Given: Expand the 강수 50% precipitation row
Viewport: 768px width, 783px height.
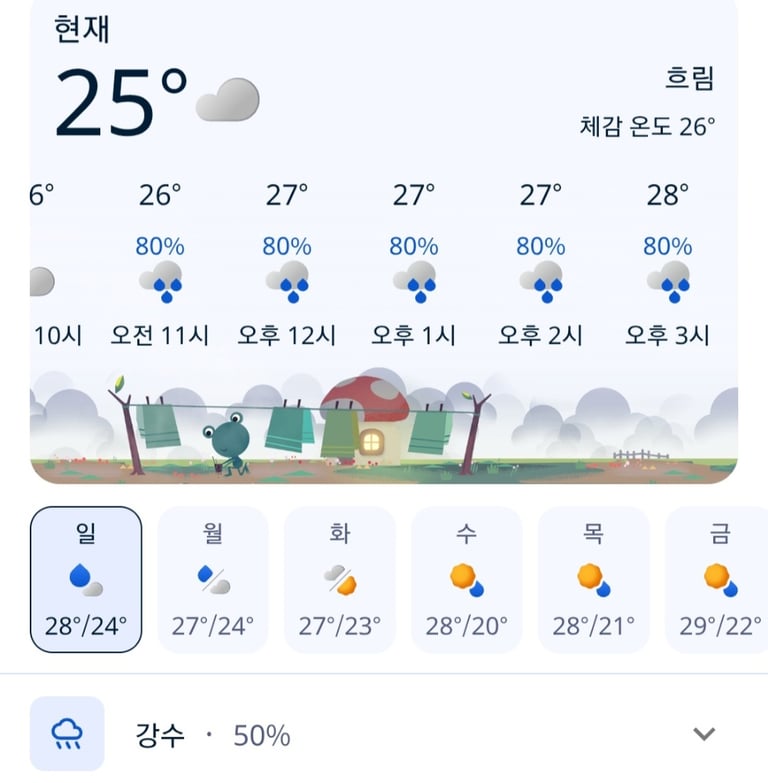Looking at the screenshot, I should click(x=384, y=734).
